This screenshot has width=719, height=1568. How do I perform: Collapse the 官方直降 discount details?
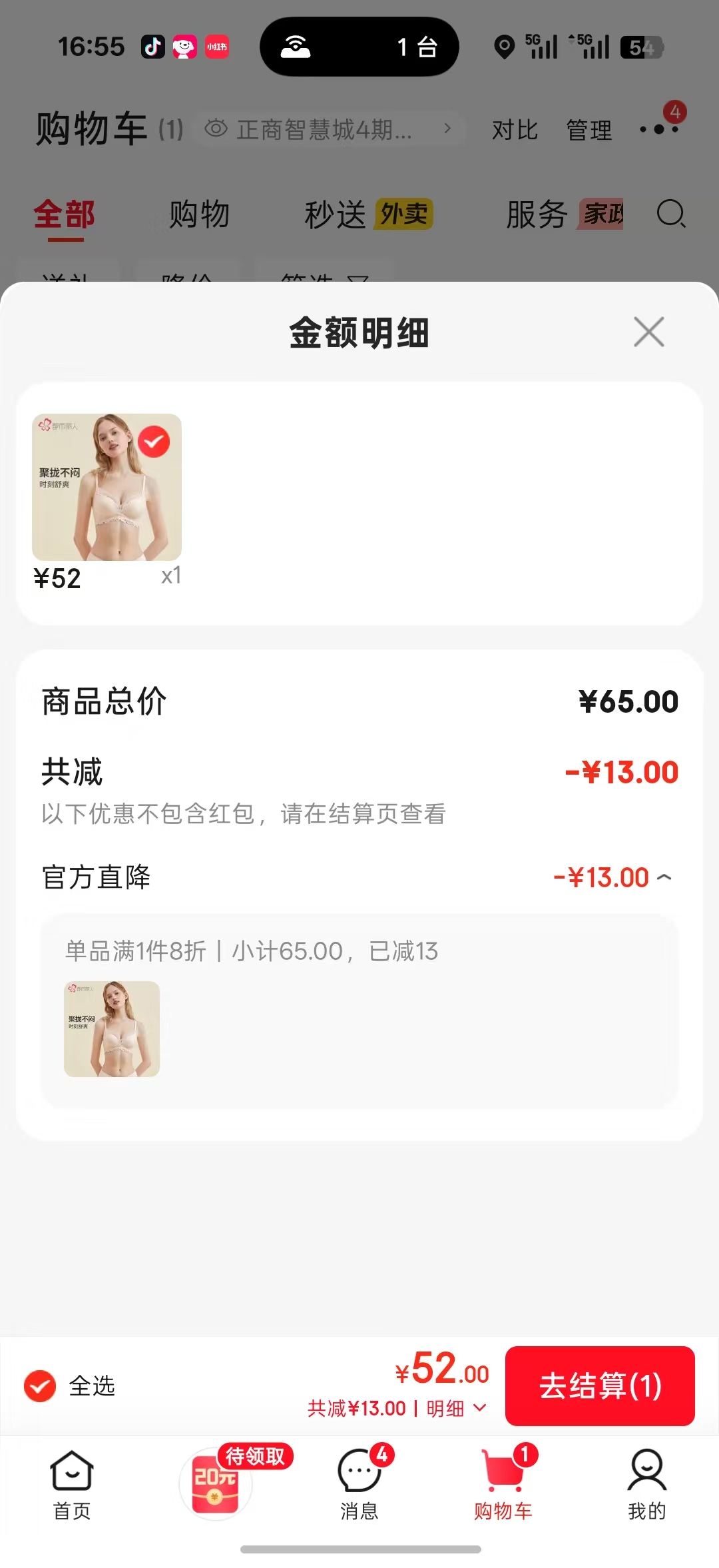pyautogui.click(x=664, y=878)
